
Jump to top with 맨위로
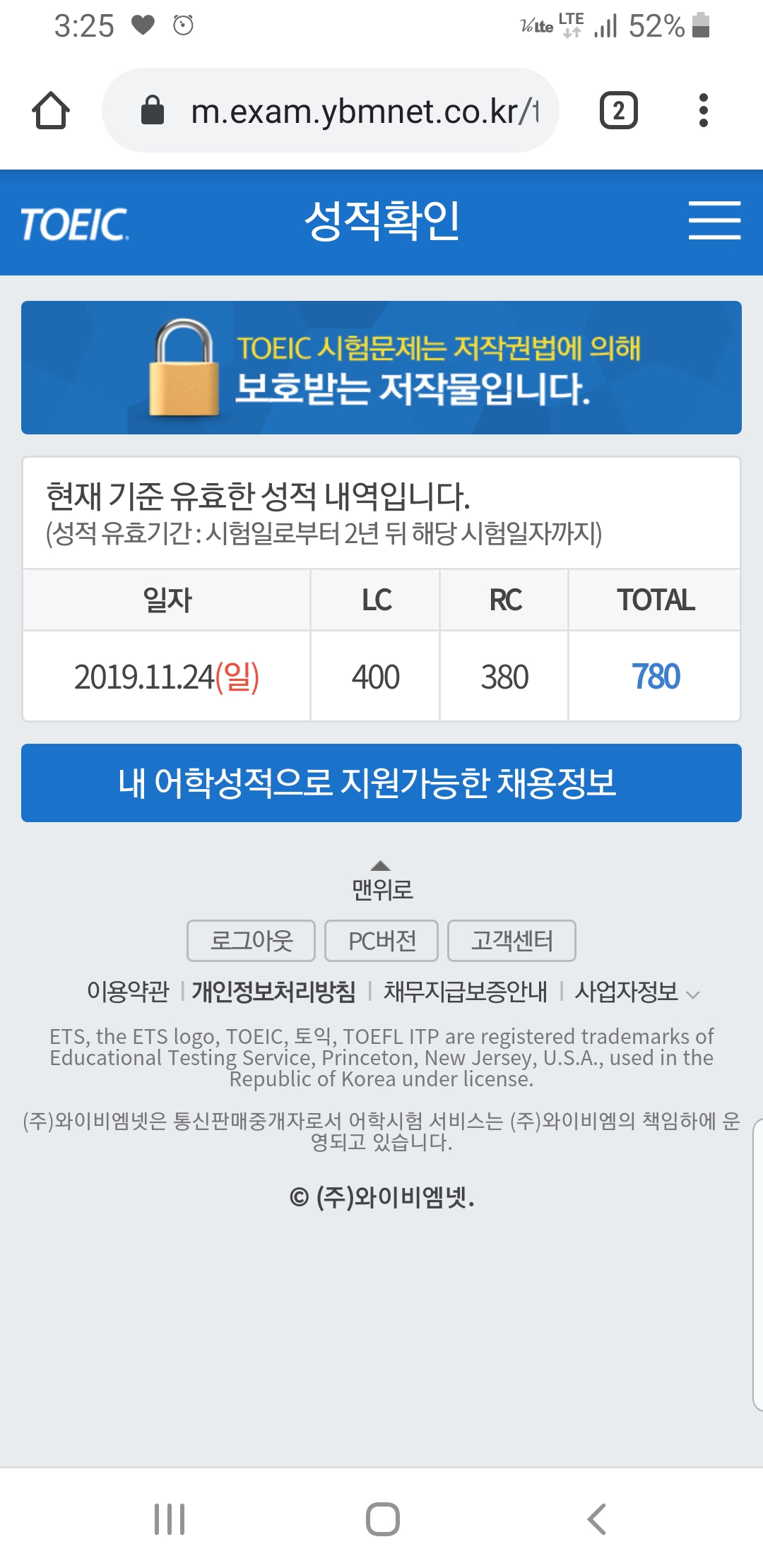pos(381,881)
